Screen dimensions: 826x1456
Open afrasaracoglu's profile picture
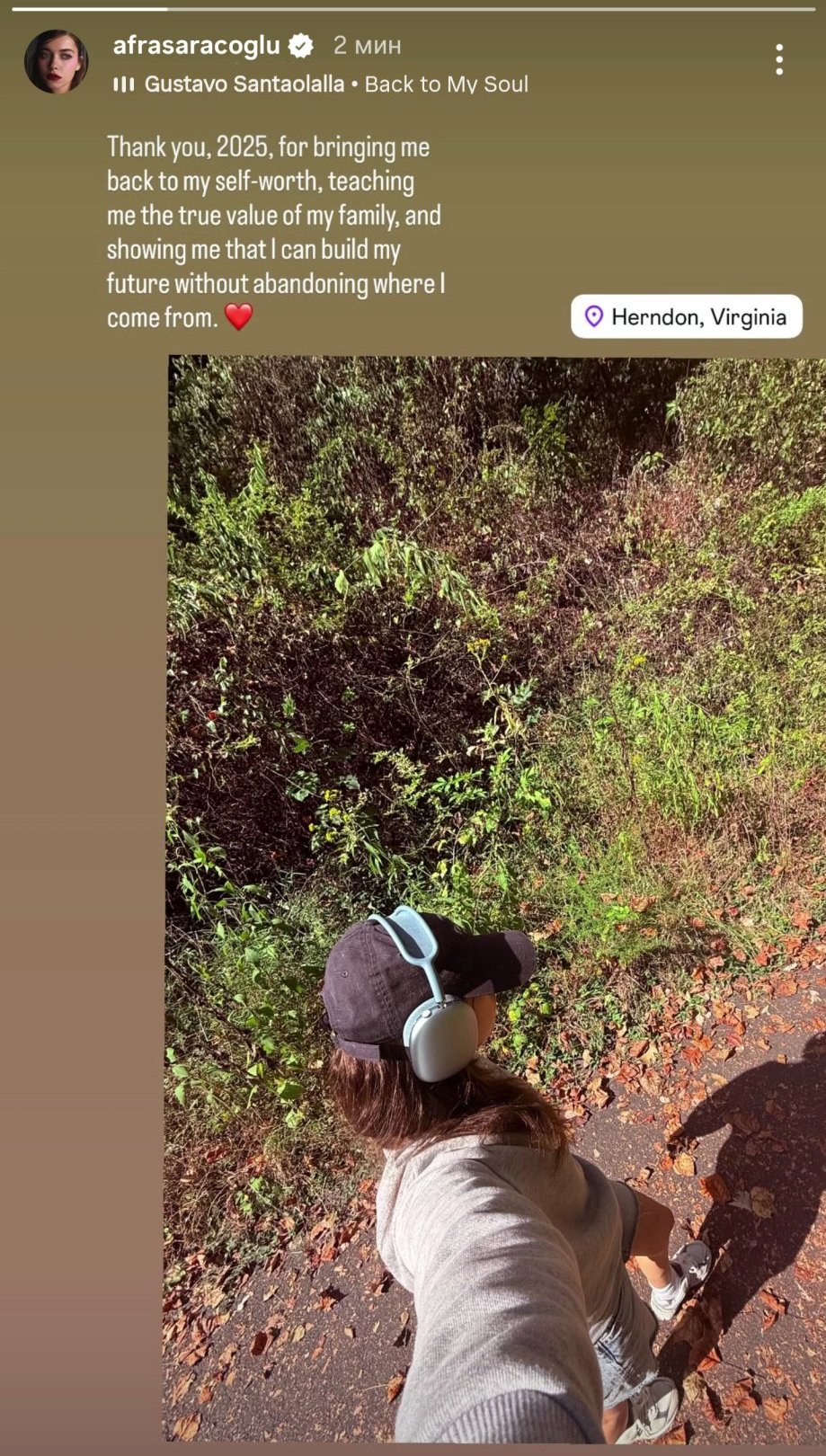(56, 62)
